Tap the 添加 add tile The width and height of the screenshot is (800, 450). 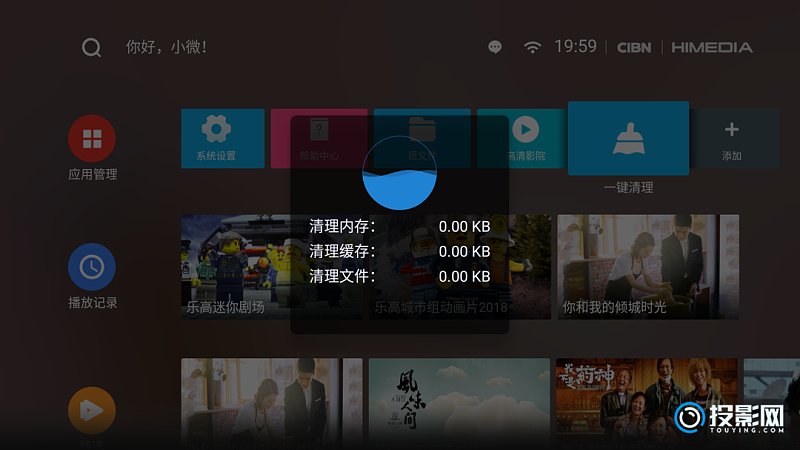pos(732,137)
